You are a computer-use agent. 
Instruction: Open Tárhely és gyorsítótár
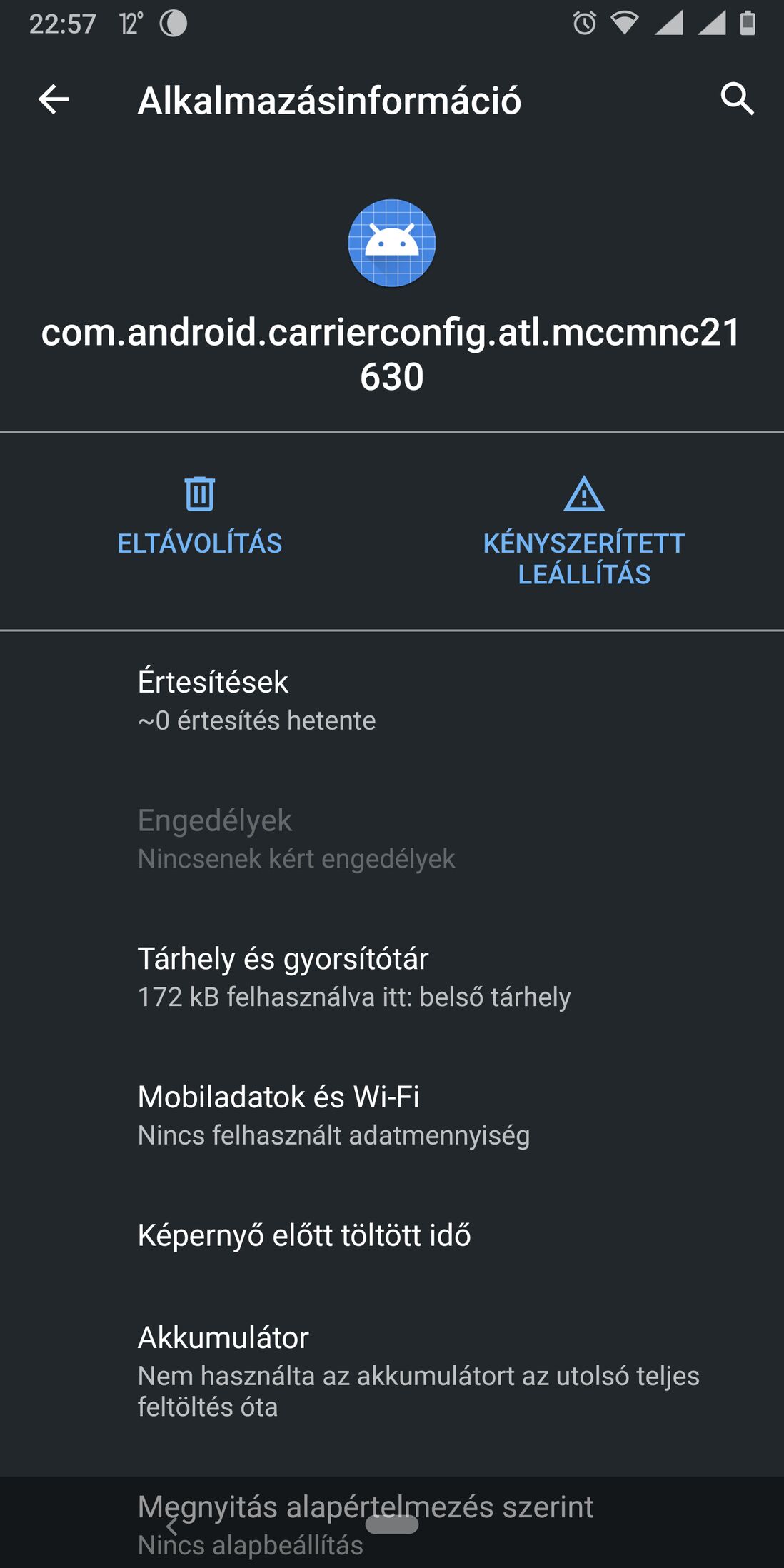[x=392, y=977]
